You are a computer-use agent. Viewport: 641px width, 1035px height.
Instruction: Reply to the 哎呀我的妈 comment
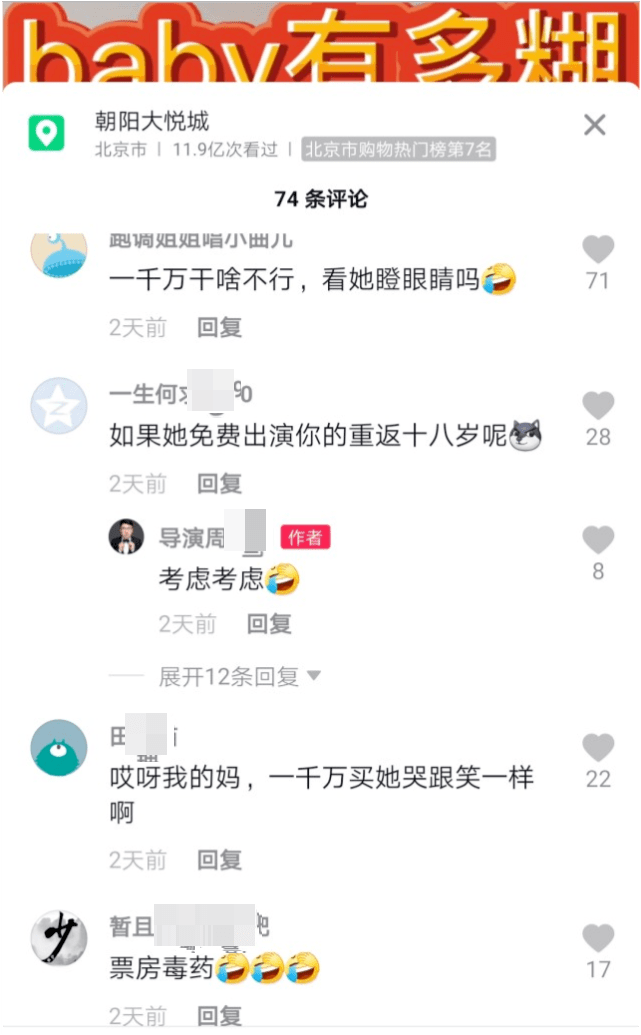tap(219, 860)
